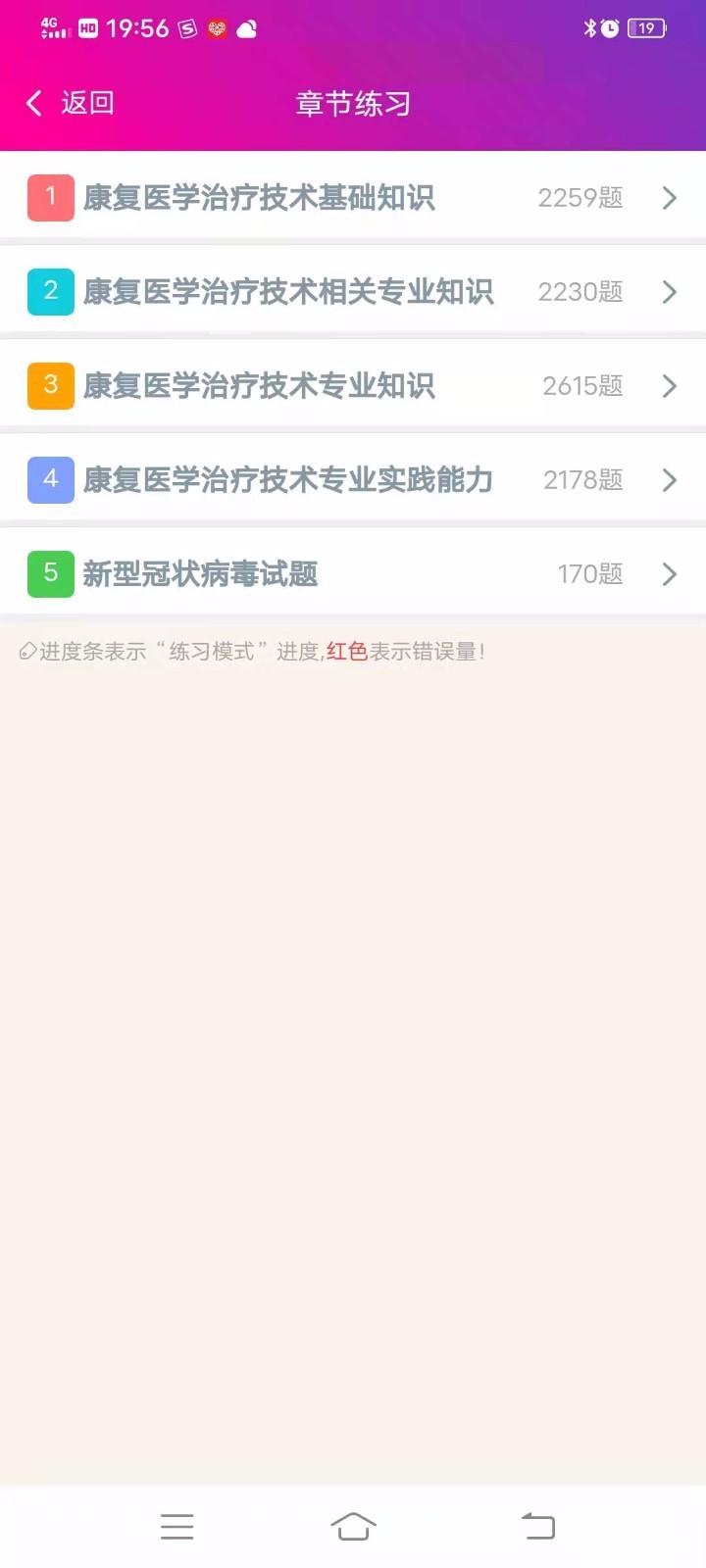The width and height of the screenshot is (706, 1568).
Task: Open chevron beside 新型冠状病毒试题
Action: click(x=670, y=573)
